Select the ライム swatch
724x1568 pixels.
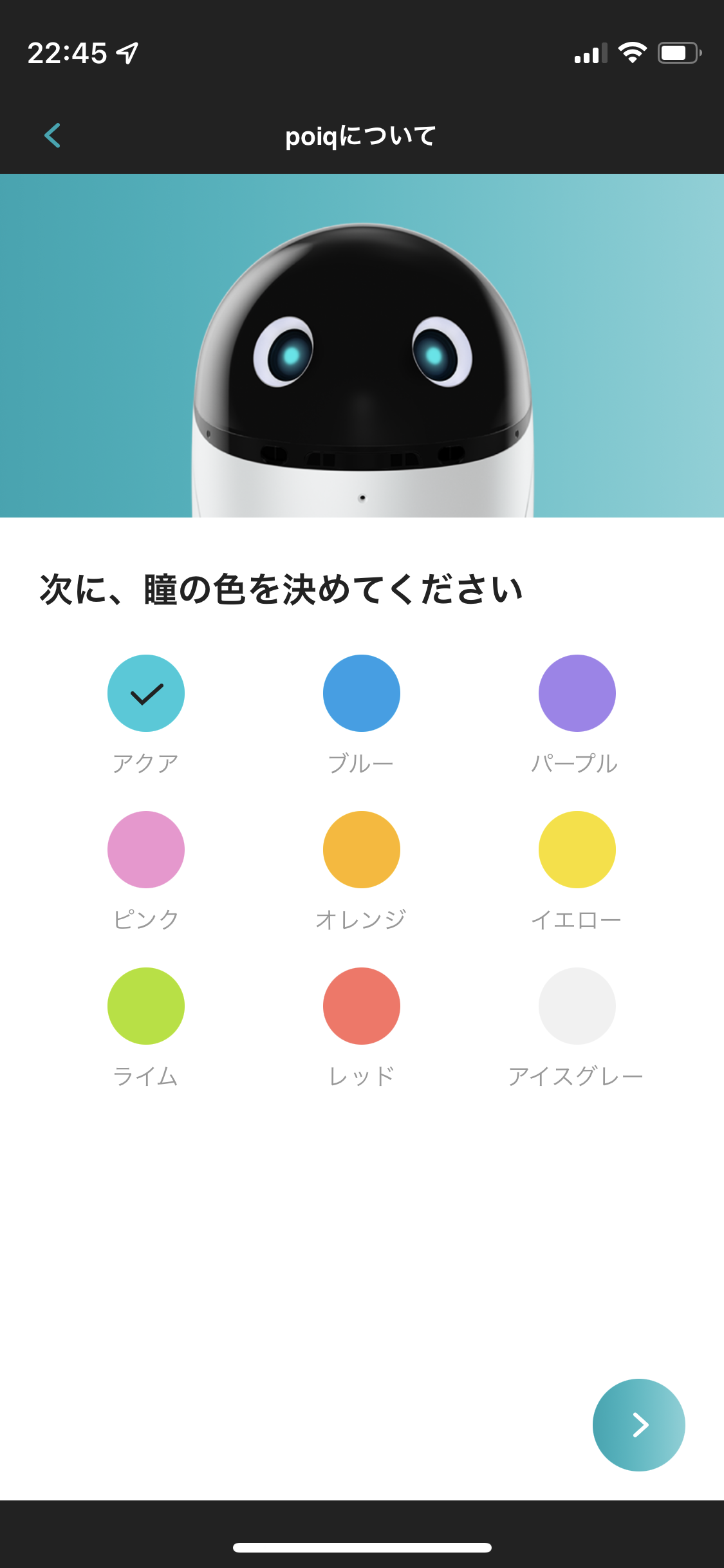146,1006
